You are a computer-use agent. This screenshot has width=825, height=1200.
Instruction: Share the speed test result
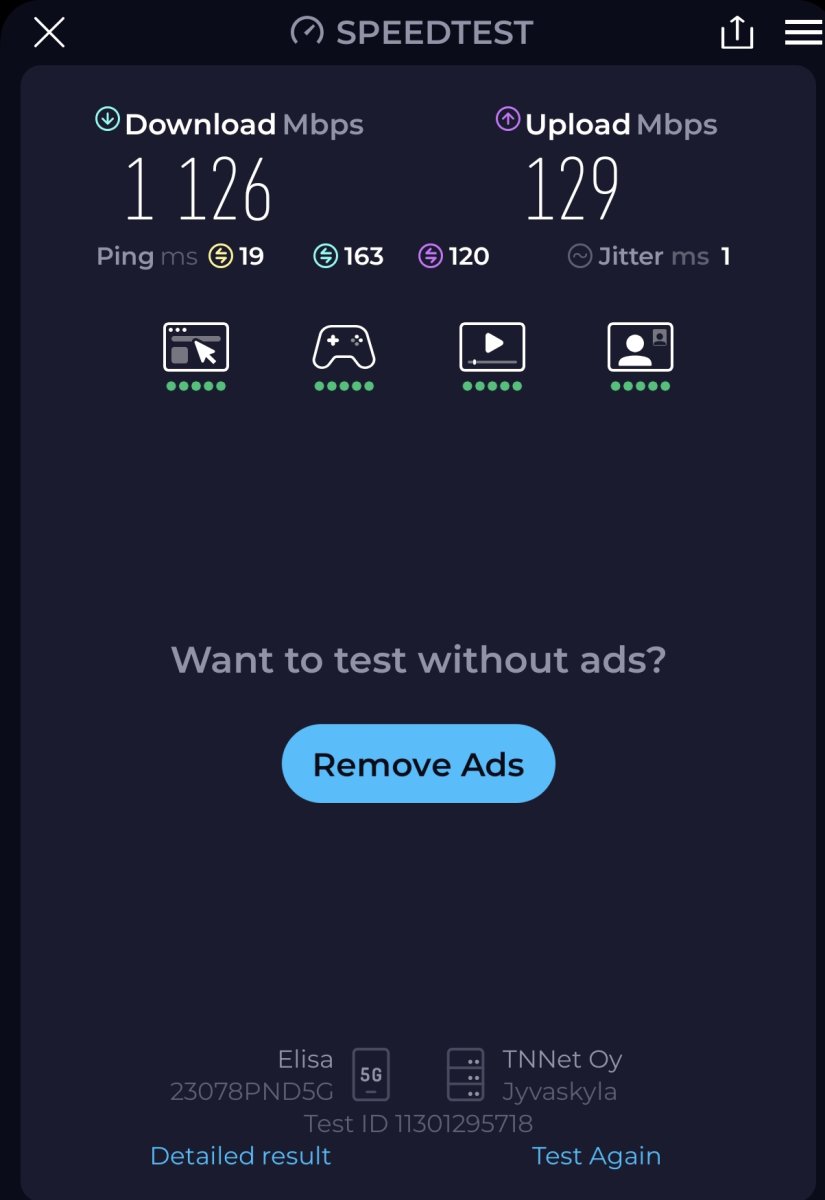(737, 33)
